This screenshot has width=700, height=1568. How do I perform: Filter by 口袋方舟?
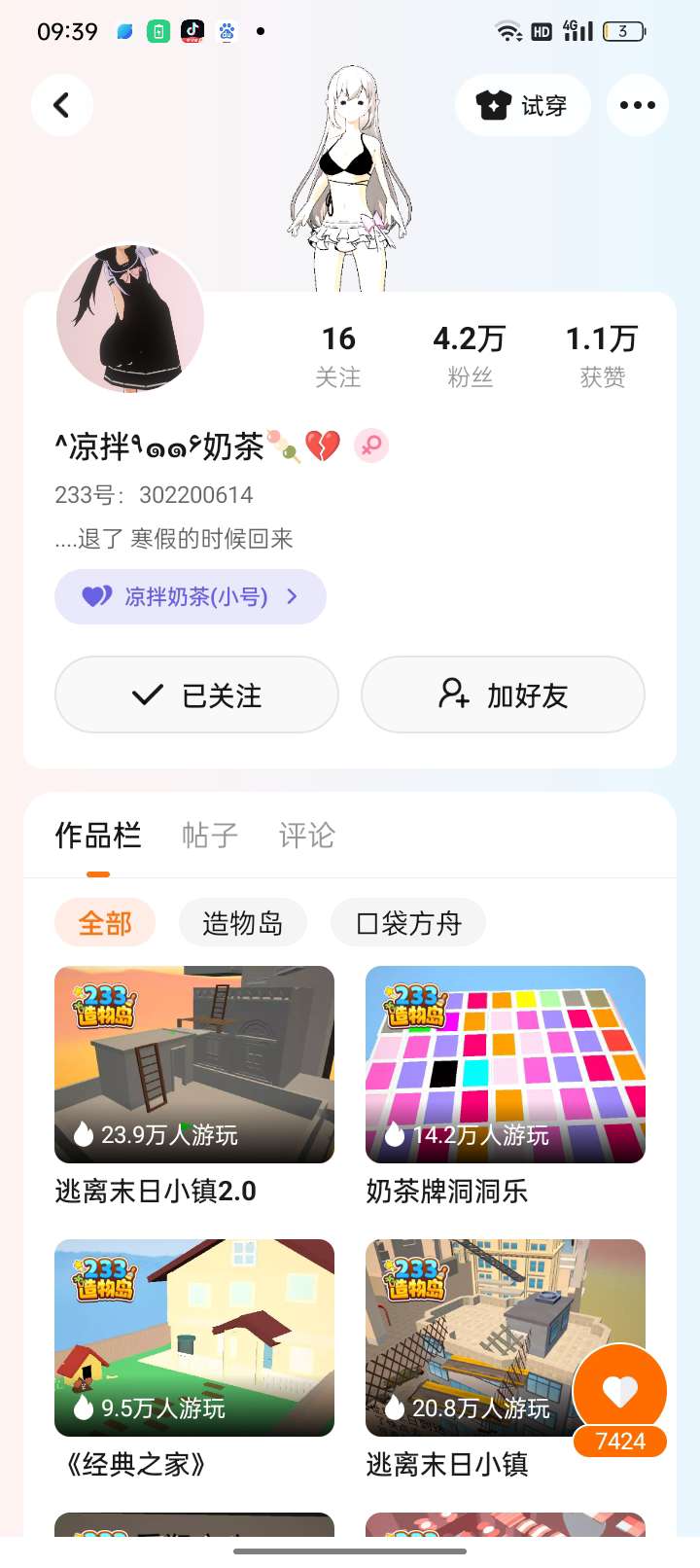[x=408, y=923]
